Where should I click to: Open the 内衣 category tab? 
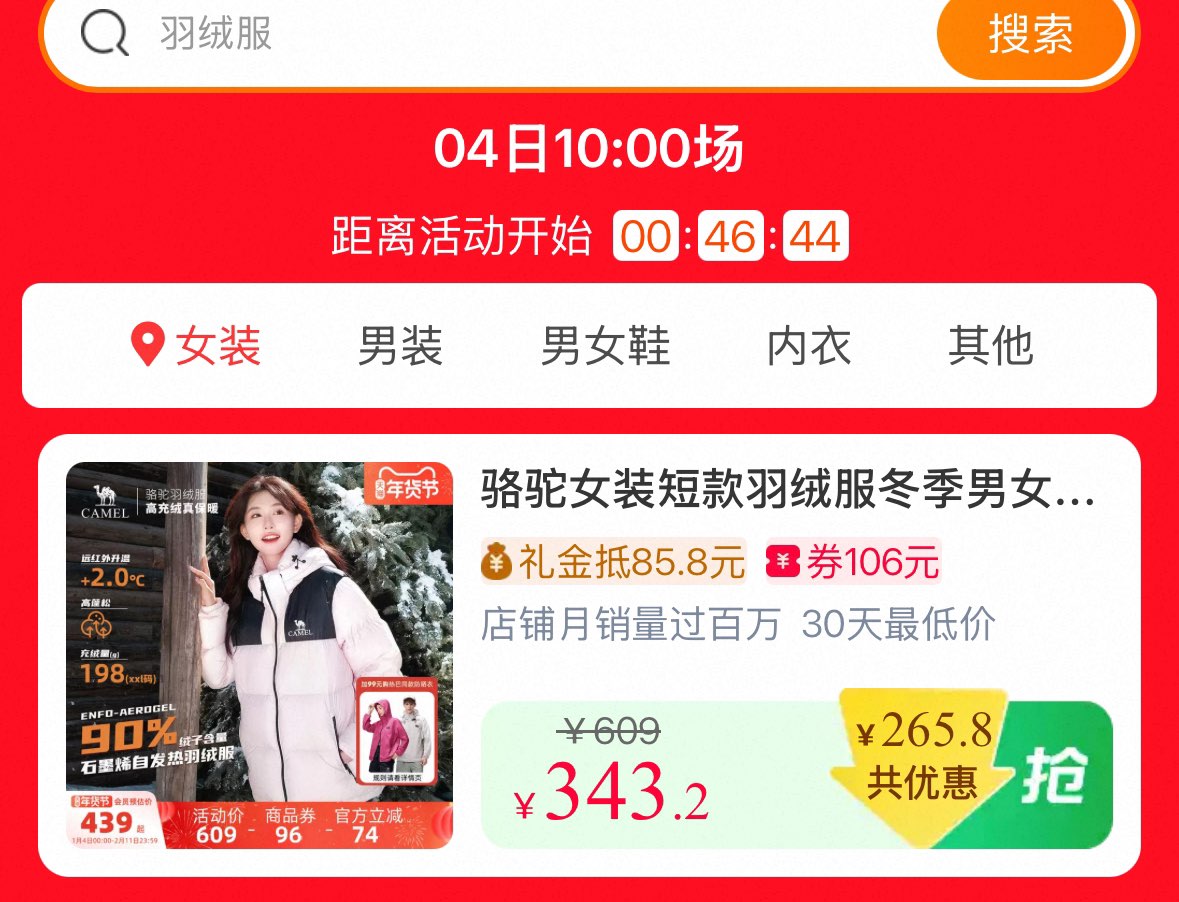809,346
